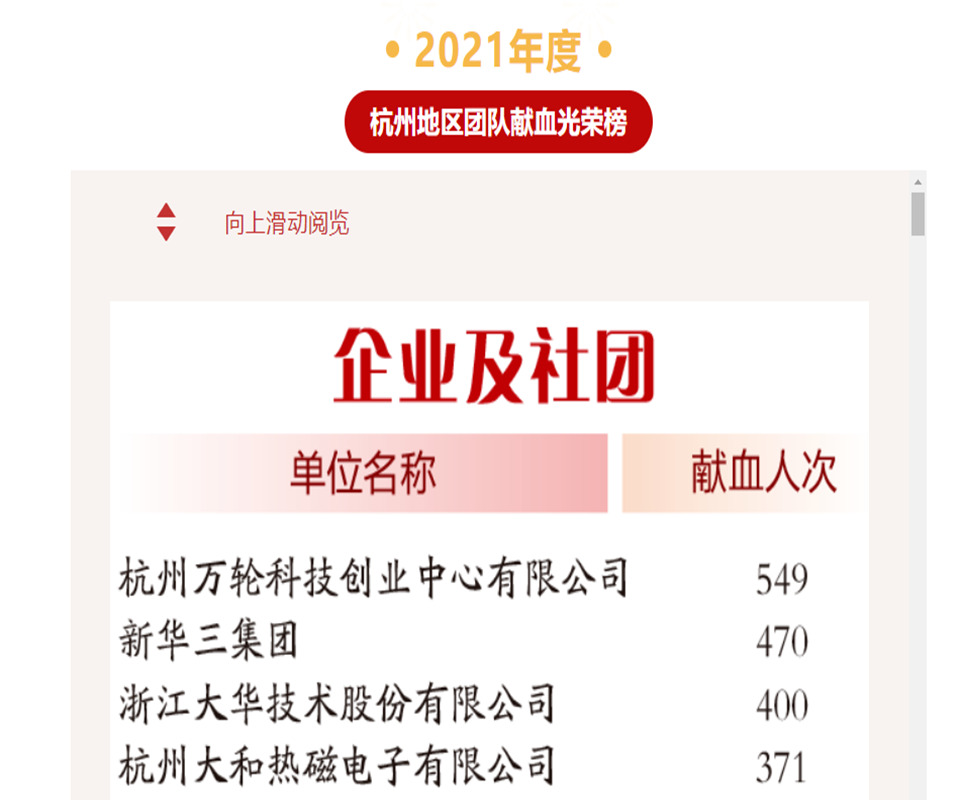This screenshot has height=800, width=960.
Task: Click the scrollbar's up arrow
Action: coord(918,182)
